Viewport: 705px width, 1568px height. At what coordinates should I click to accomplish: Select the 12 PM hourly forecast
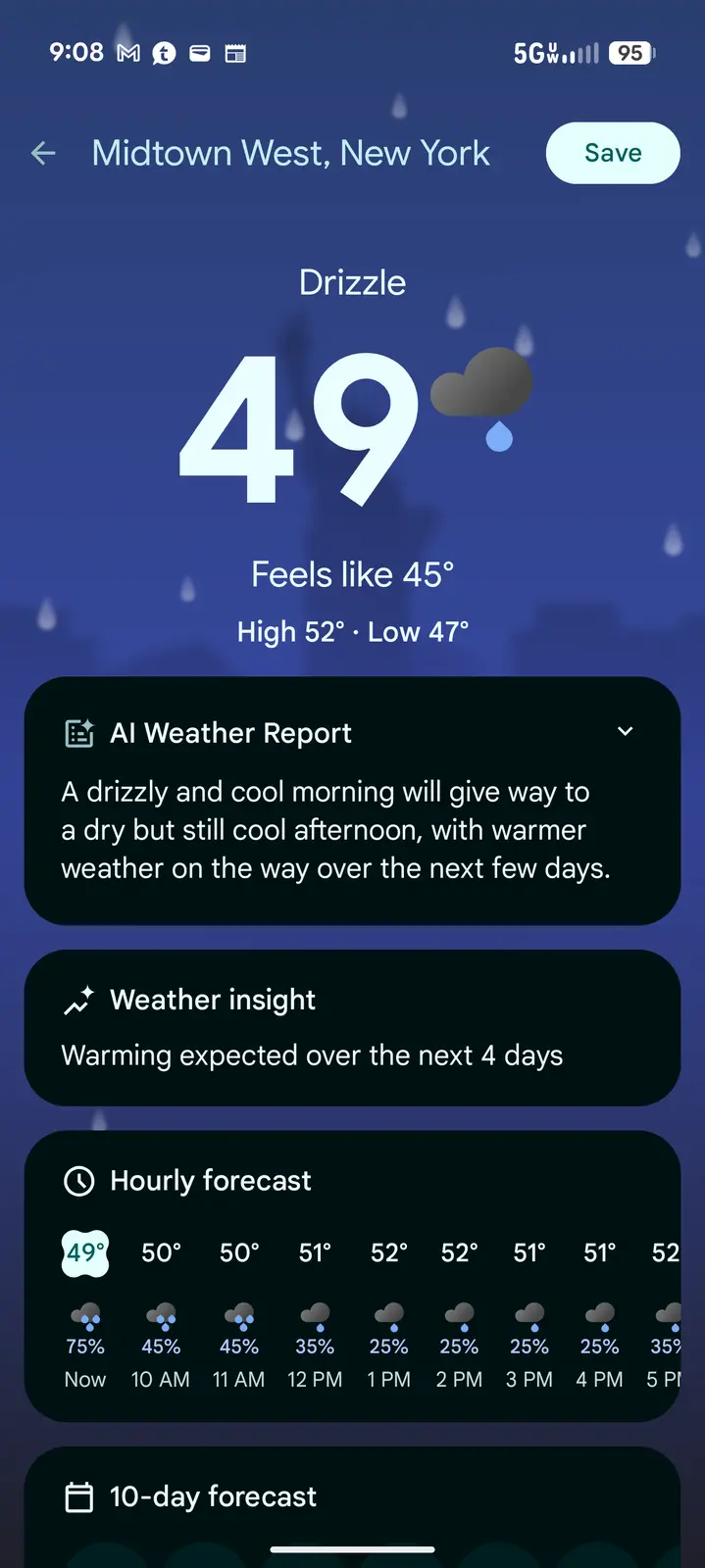(315, 1313)
